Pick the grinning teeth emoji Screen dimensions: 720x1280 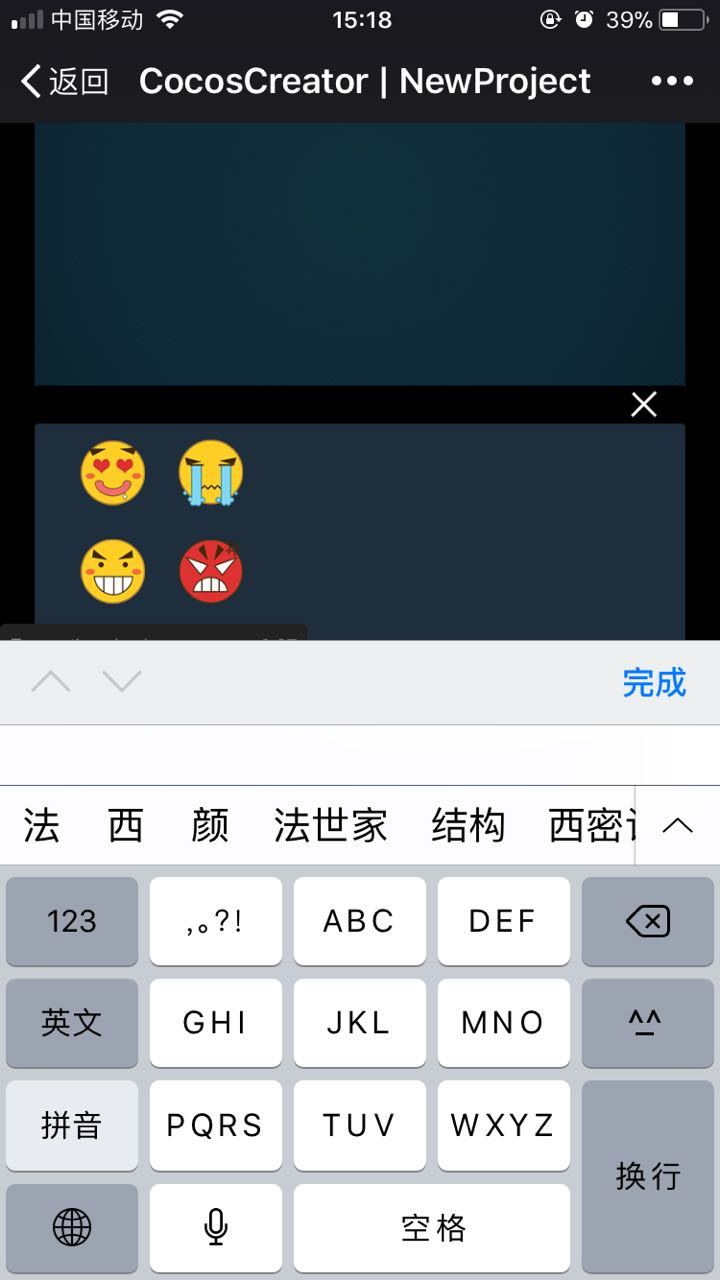(x=113, y=571)
